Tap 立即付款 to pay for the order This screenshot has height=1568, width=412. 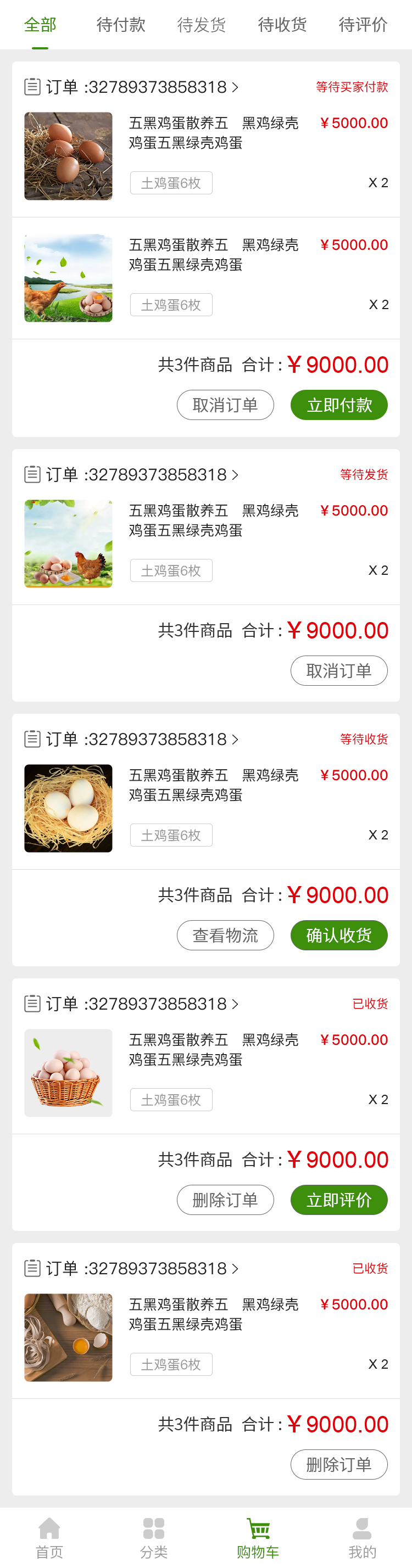pos(339,405)
